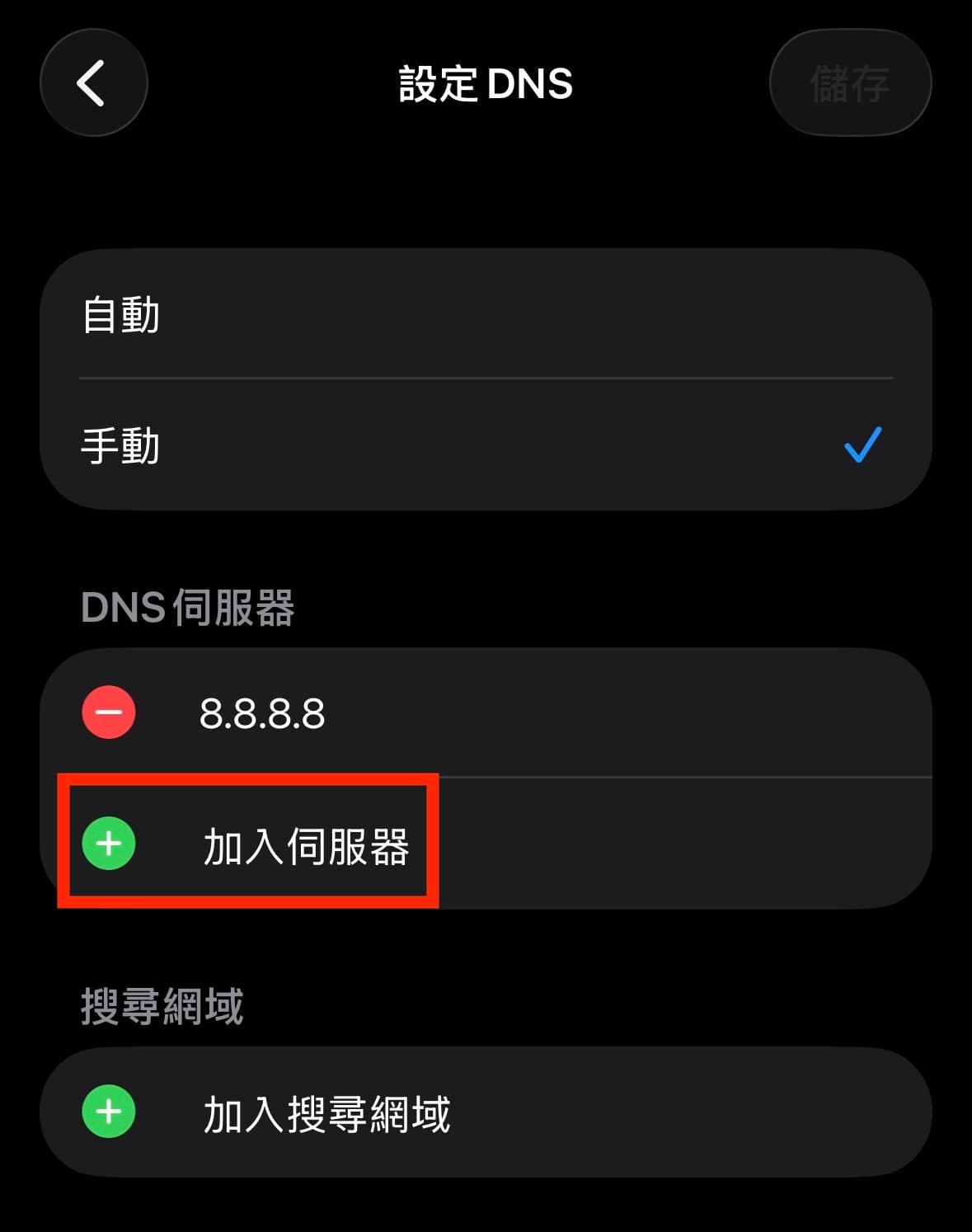Tap the 儲存 save button
This screenshot has width=972, height=1232.
pyautogui.click(x=850, y=83)
